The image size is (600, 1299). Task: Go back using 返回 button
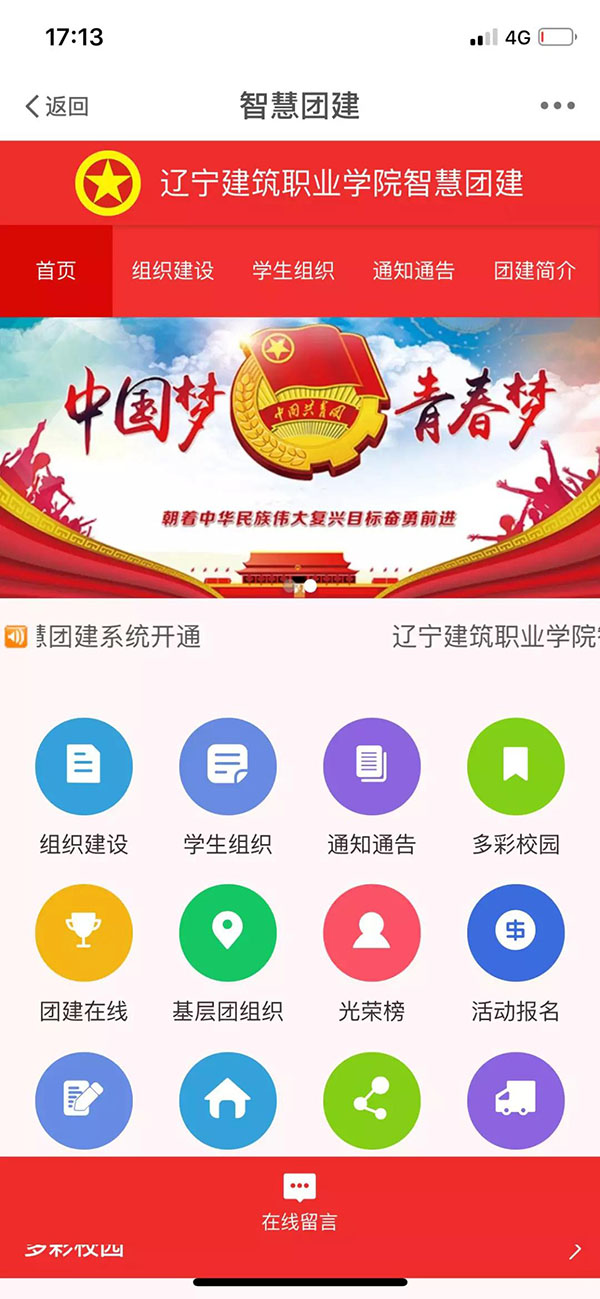click(x=57, y=106)
